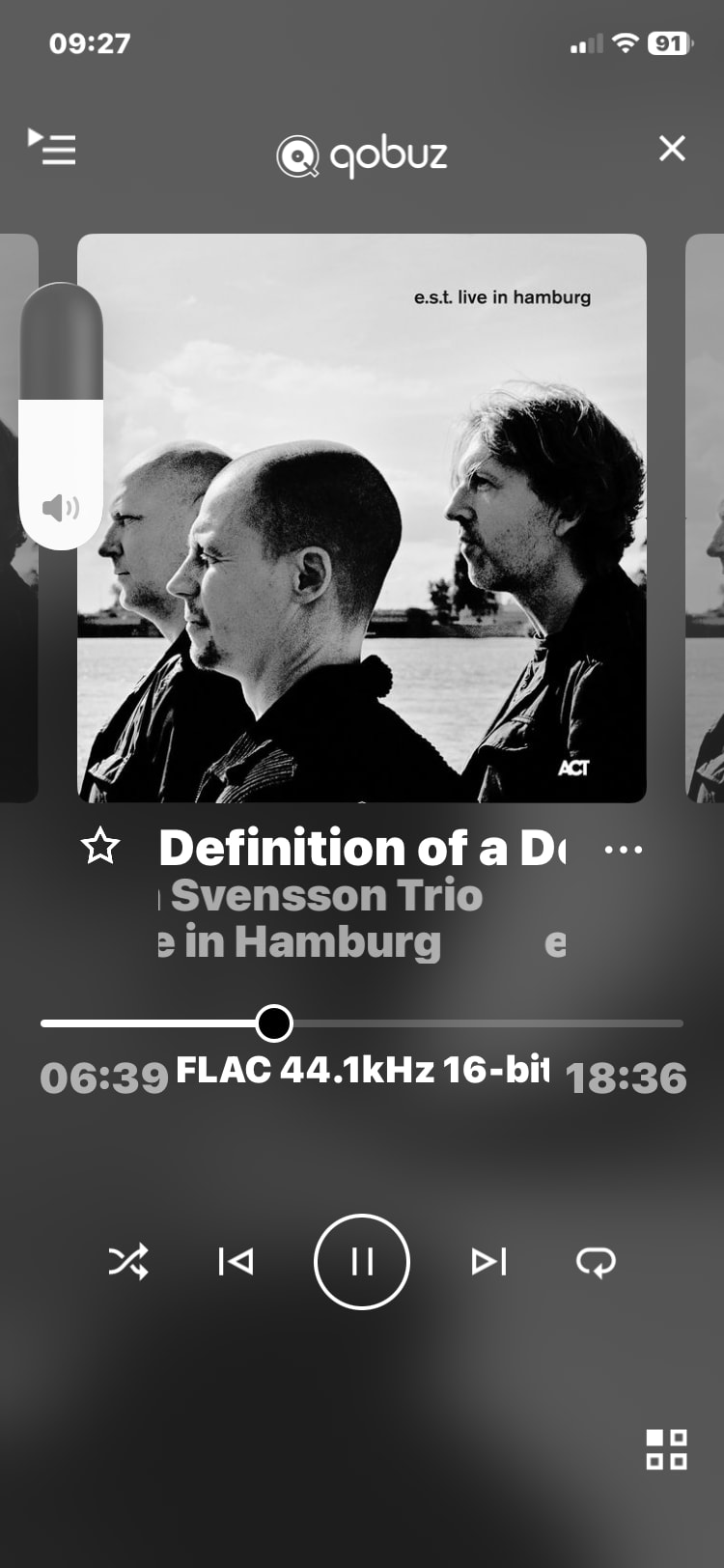Skip back to the previous track
724x1568 pixels.
(x=236, y=1261)
